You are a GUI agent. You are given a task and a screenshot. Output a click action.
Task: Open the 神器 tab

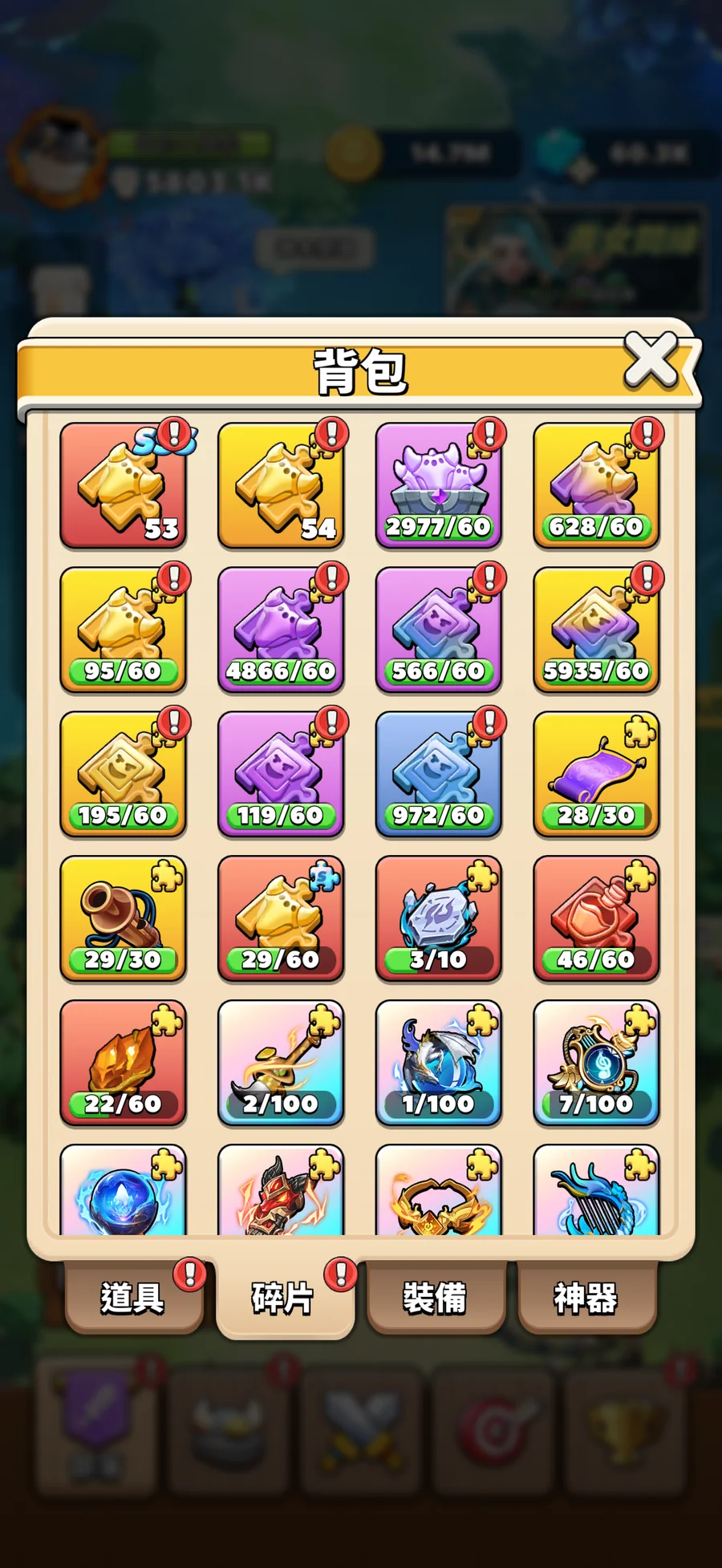[586, 1297]
